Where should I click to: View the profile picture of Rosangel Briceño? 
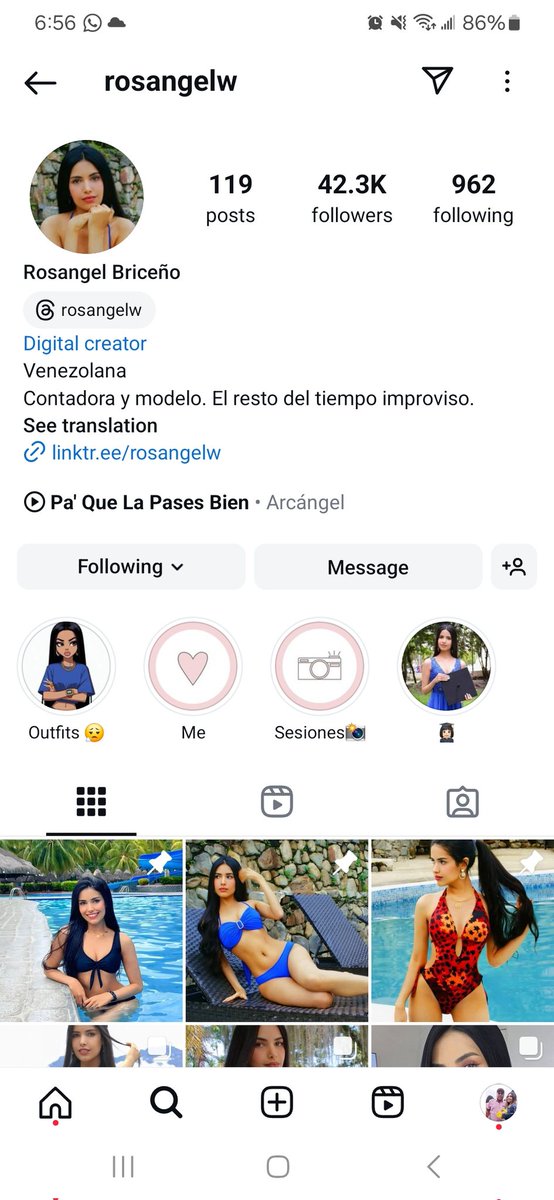86,196
